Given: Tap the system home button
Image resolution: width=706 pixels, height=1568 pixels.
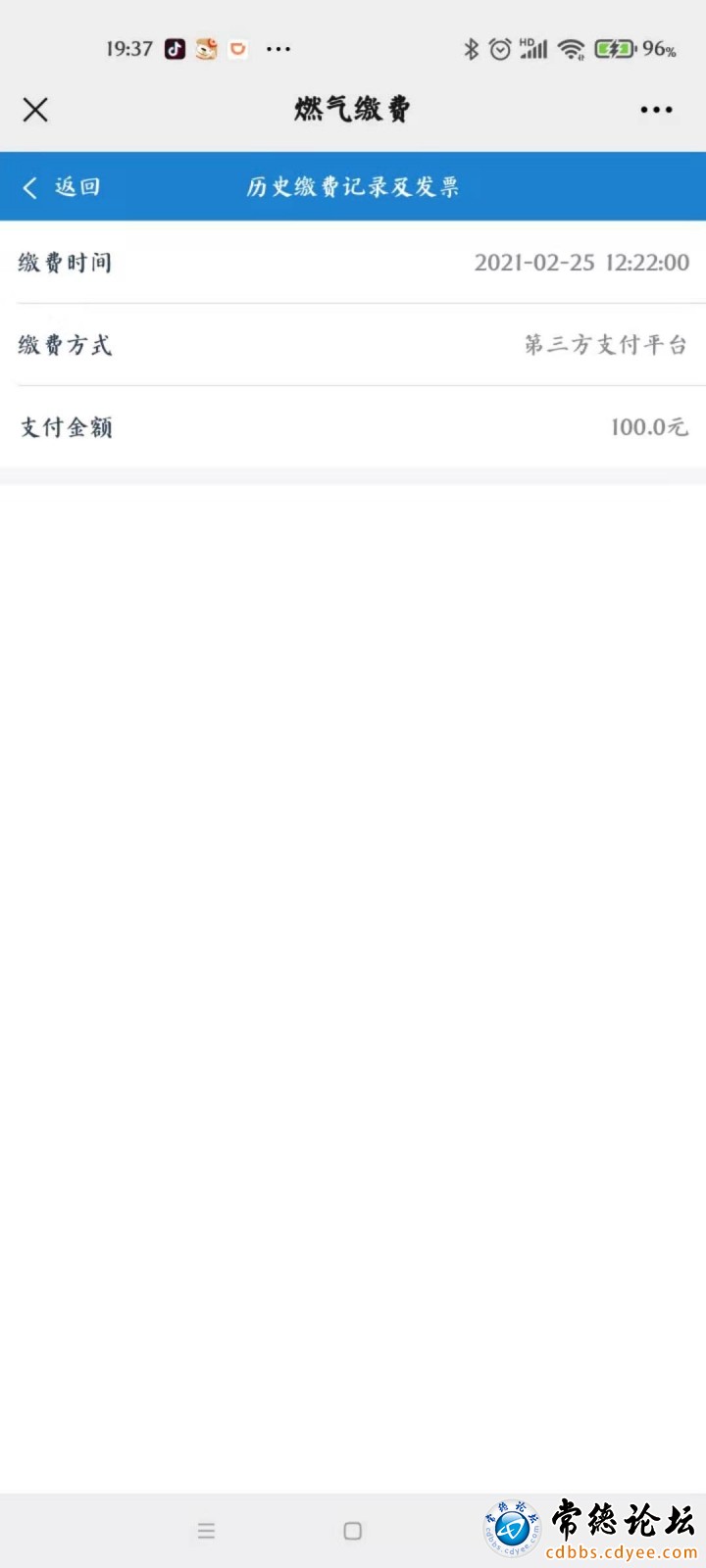Looking at the screenshot, I should coord(353,1531).
